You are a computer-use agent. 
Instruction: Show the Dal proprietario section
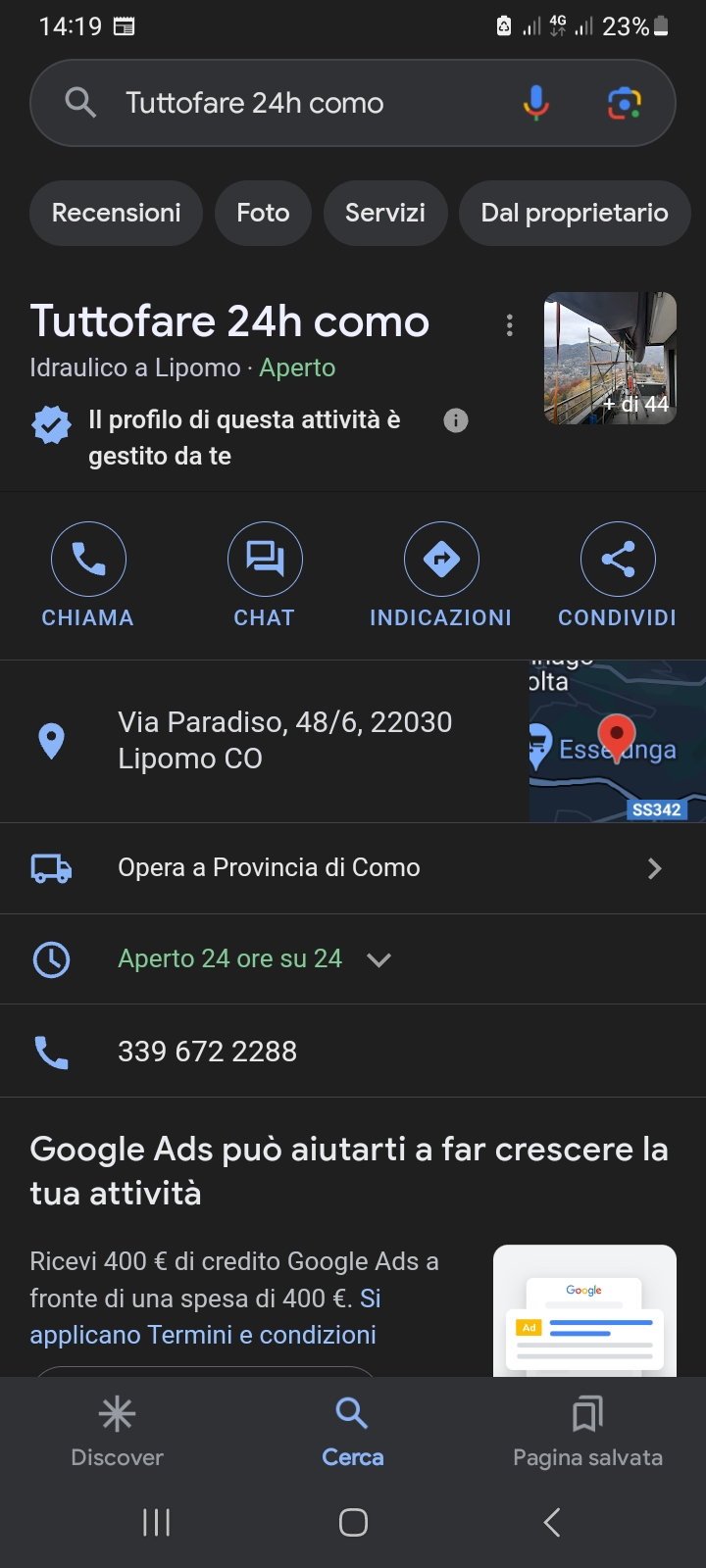tap(575, 213)
